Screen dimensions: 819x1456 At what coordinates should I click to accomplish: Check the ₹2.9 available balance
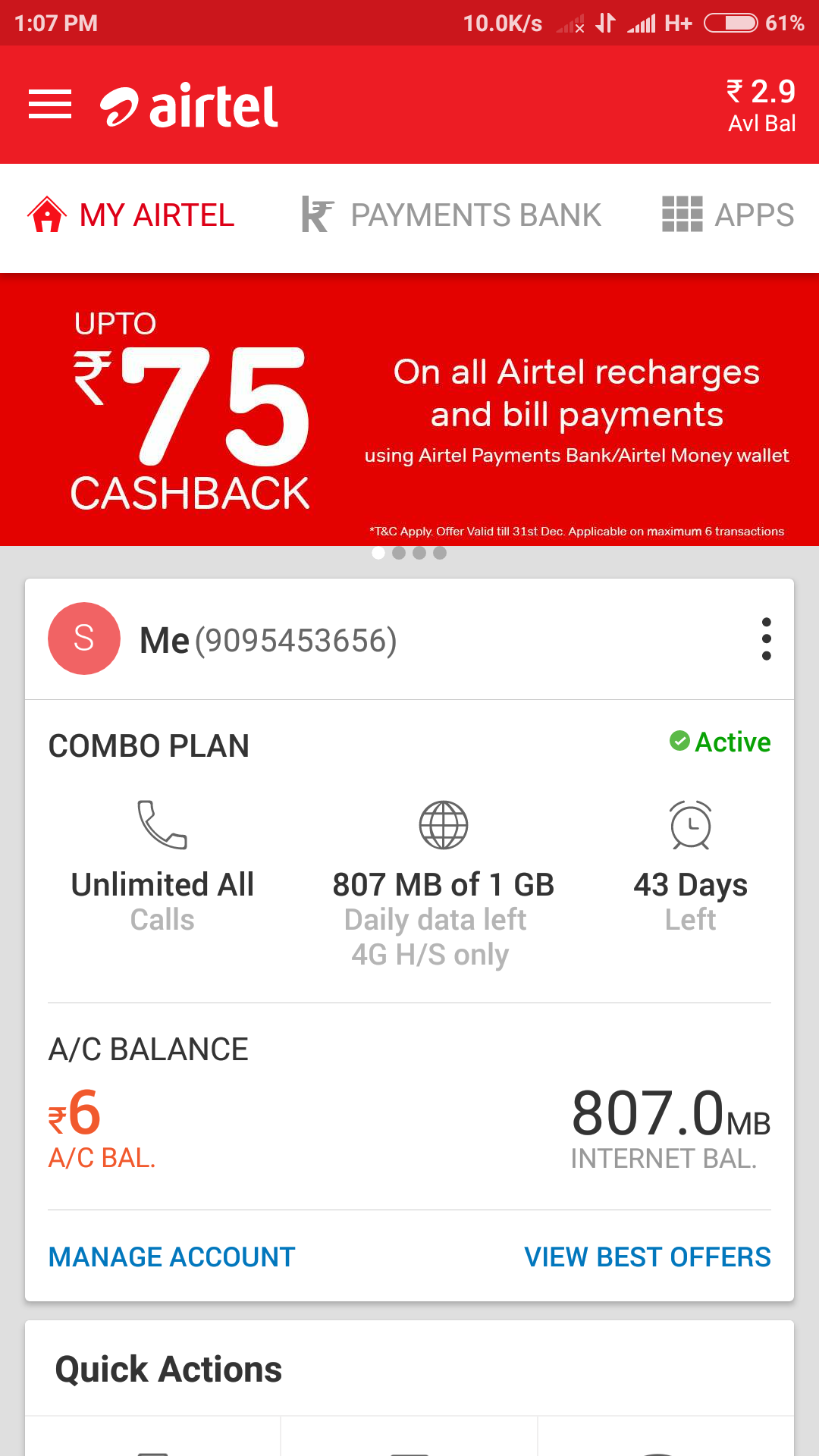pyautogui.click(x=761, y=105)
